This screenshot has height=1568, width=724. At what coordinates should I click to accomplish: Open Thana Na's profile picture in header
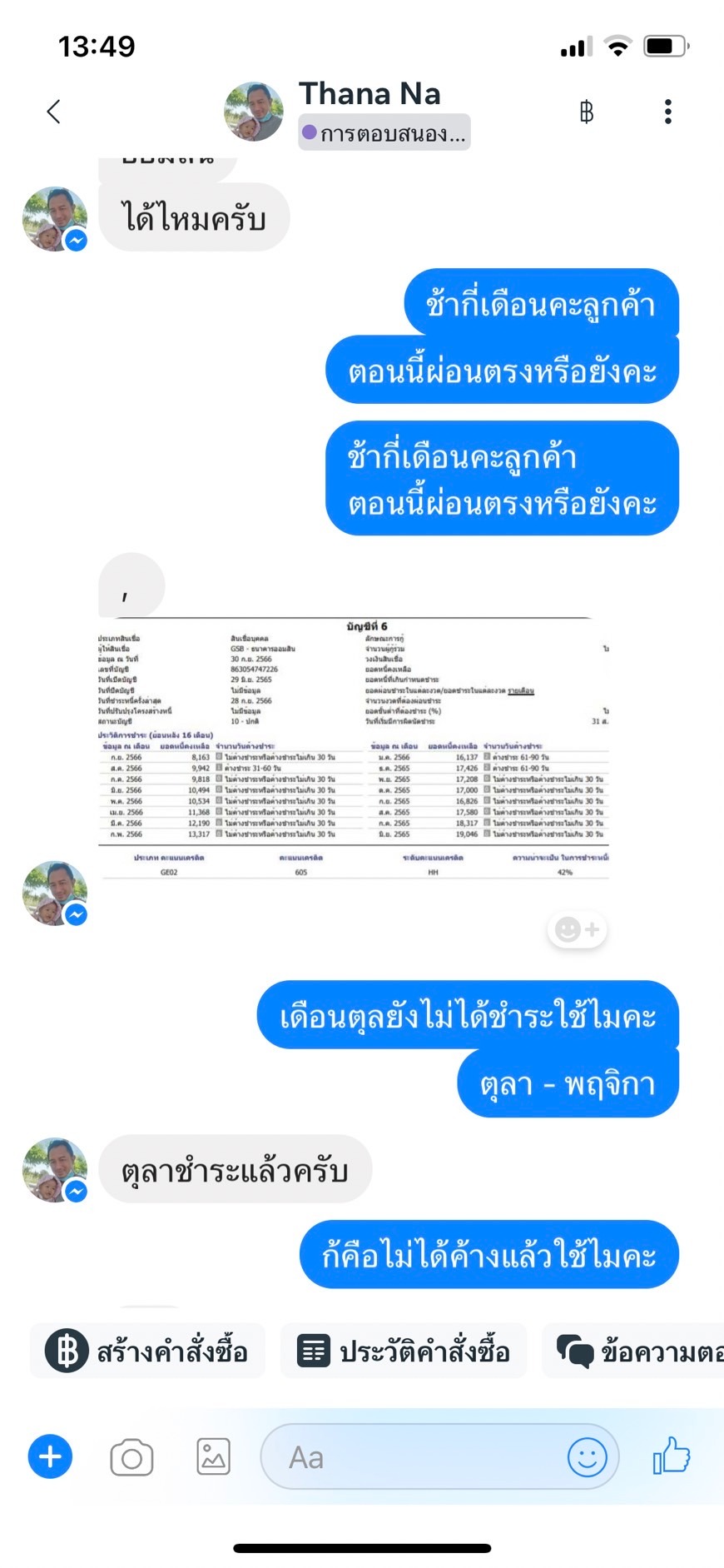254,112
